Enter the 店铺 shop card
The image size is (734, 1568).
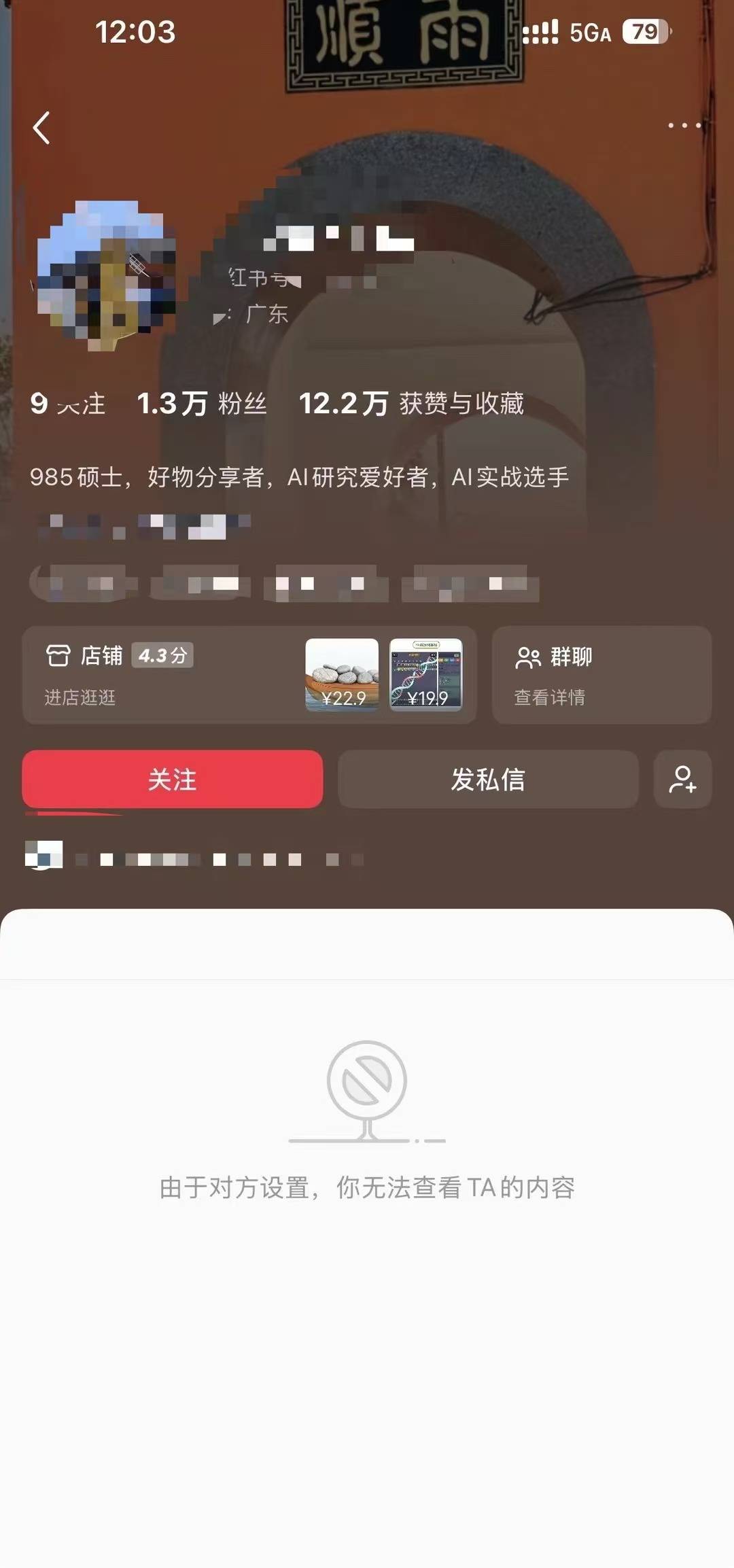tap(136, 675)
